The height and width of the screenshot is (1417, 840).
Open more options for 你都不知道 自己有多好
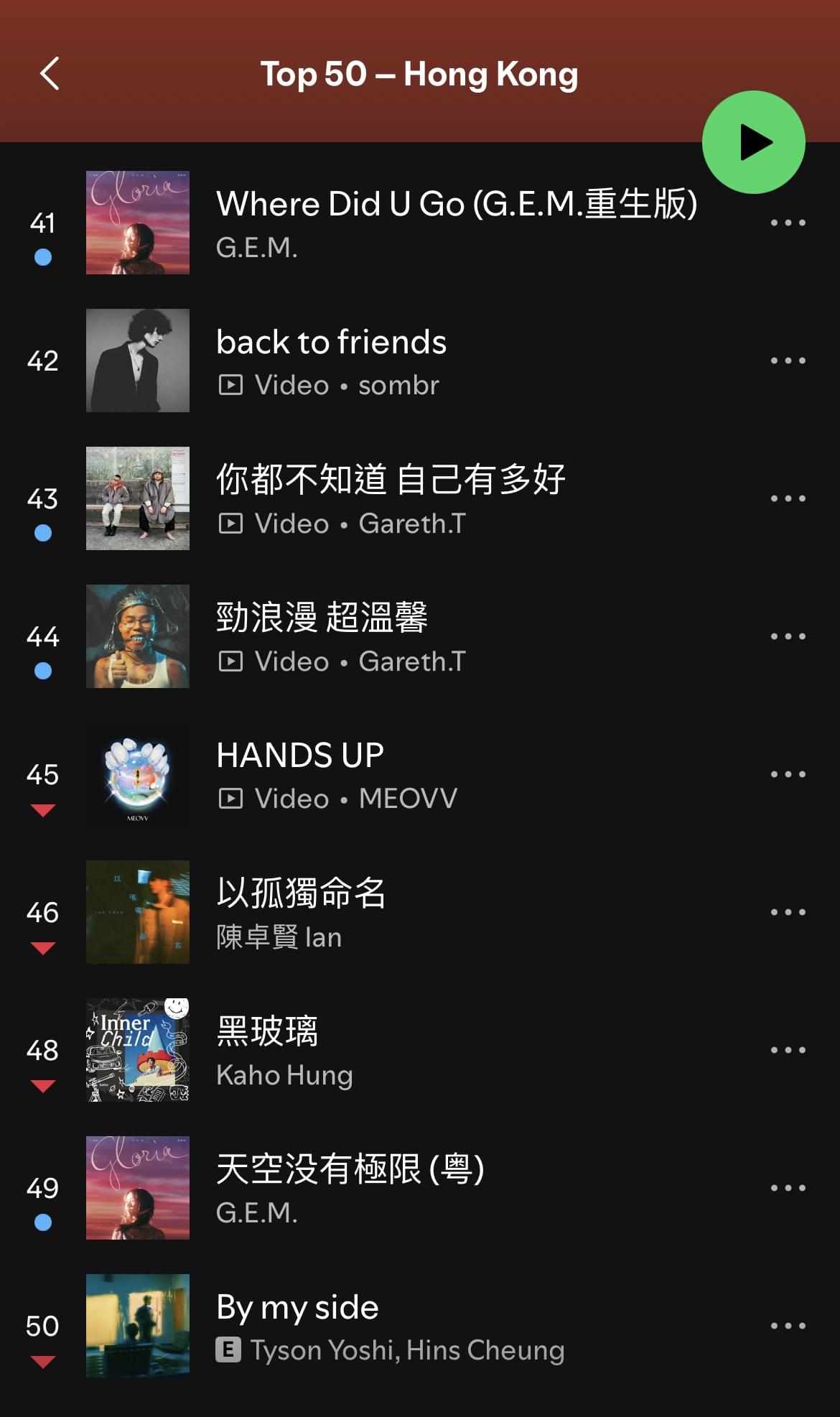pos(788,498)
